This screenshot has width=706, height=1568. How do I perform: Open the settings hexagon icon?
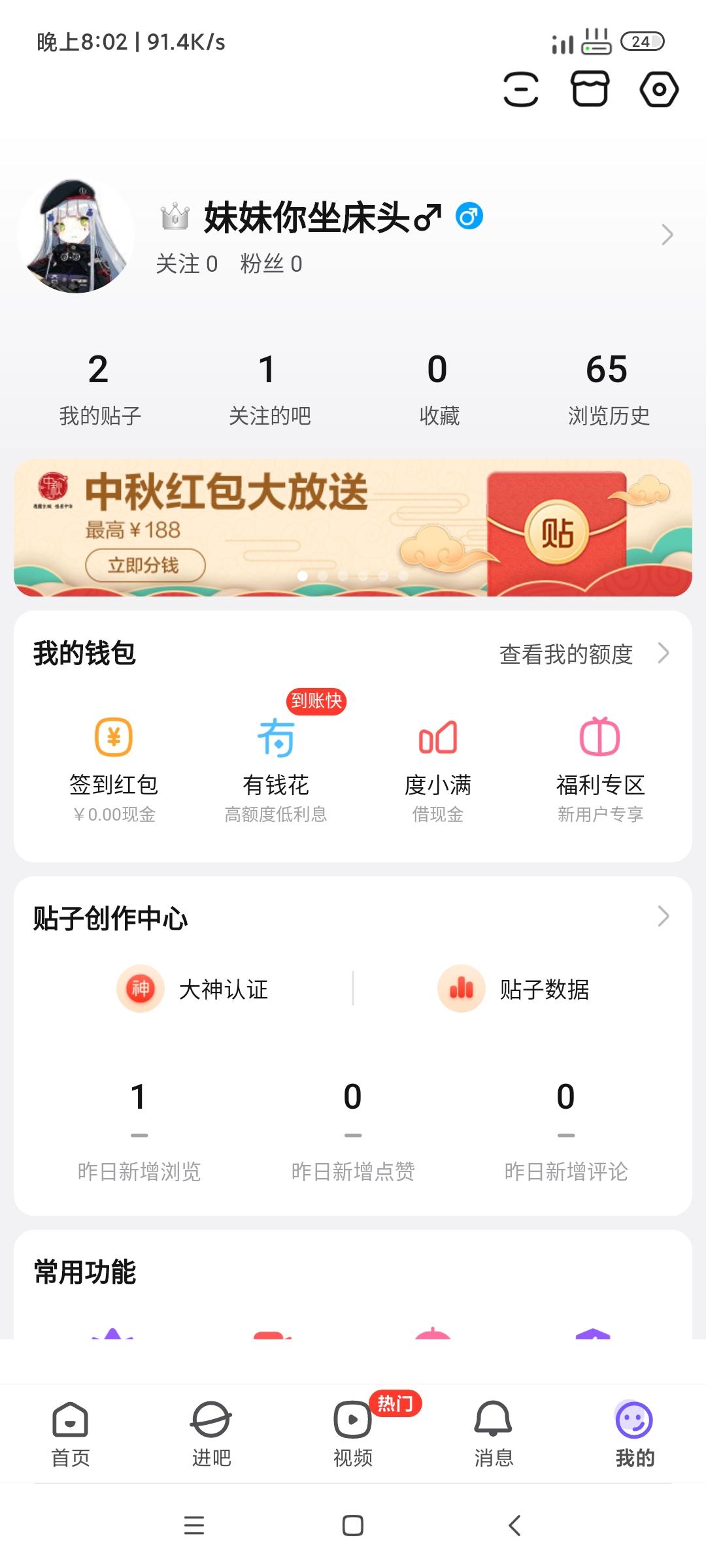point(658,89)
